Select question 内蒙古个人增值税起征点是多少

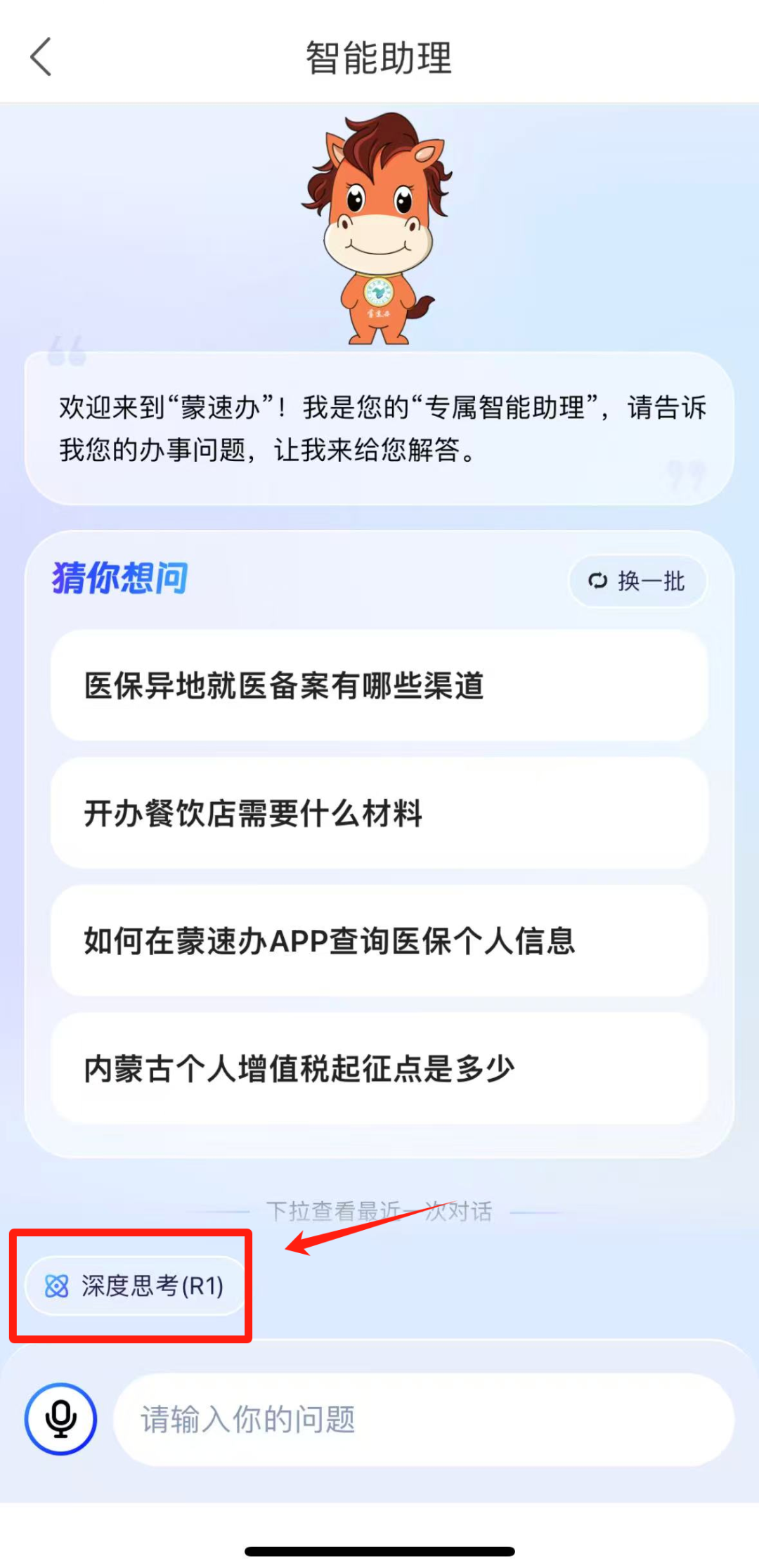[x=379, y=1068]
